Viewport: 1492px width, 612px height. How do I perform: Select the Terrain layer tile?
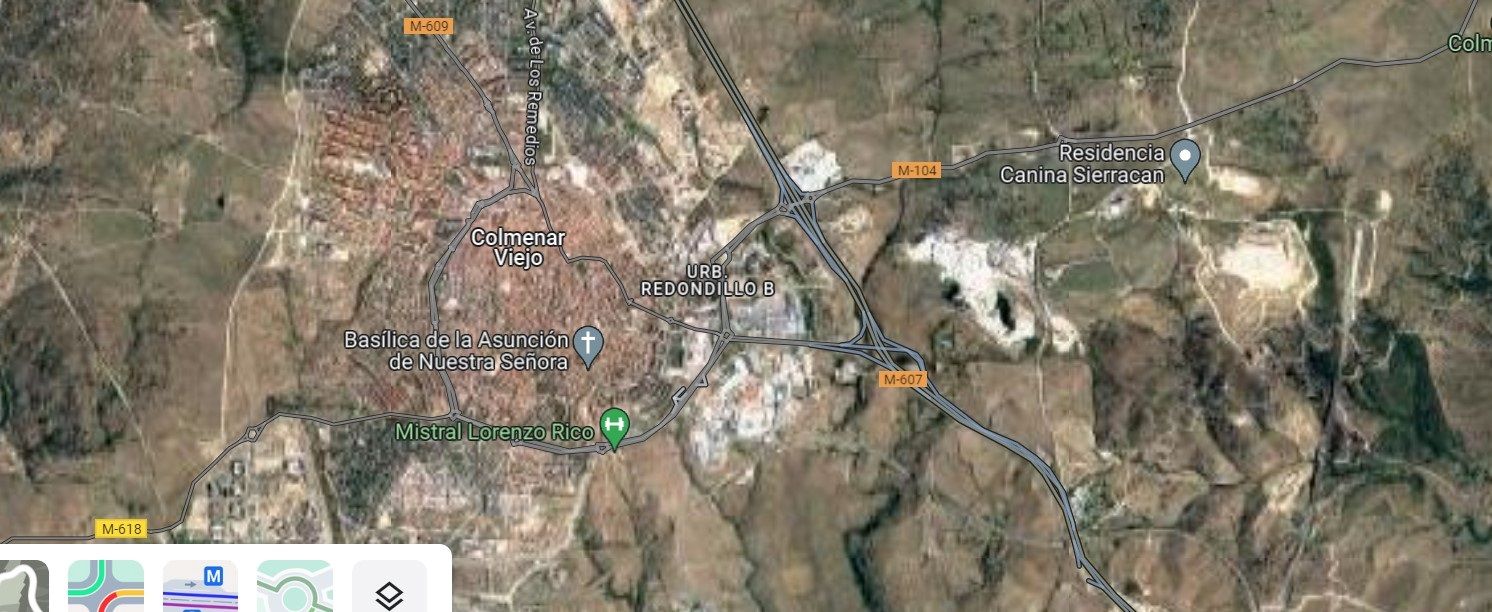(22, 588)
